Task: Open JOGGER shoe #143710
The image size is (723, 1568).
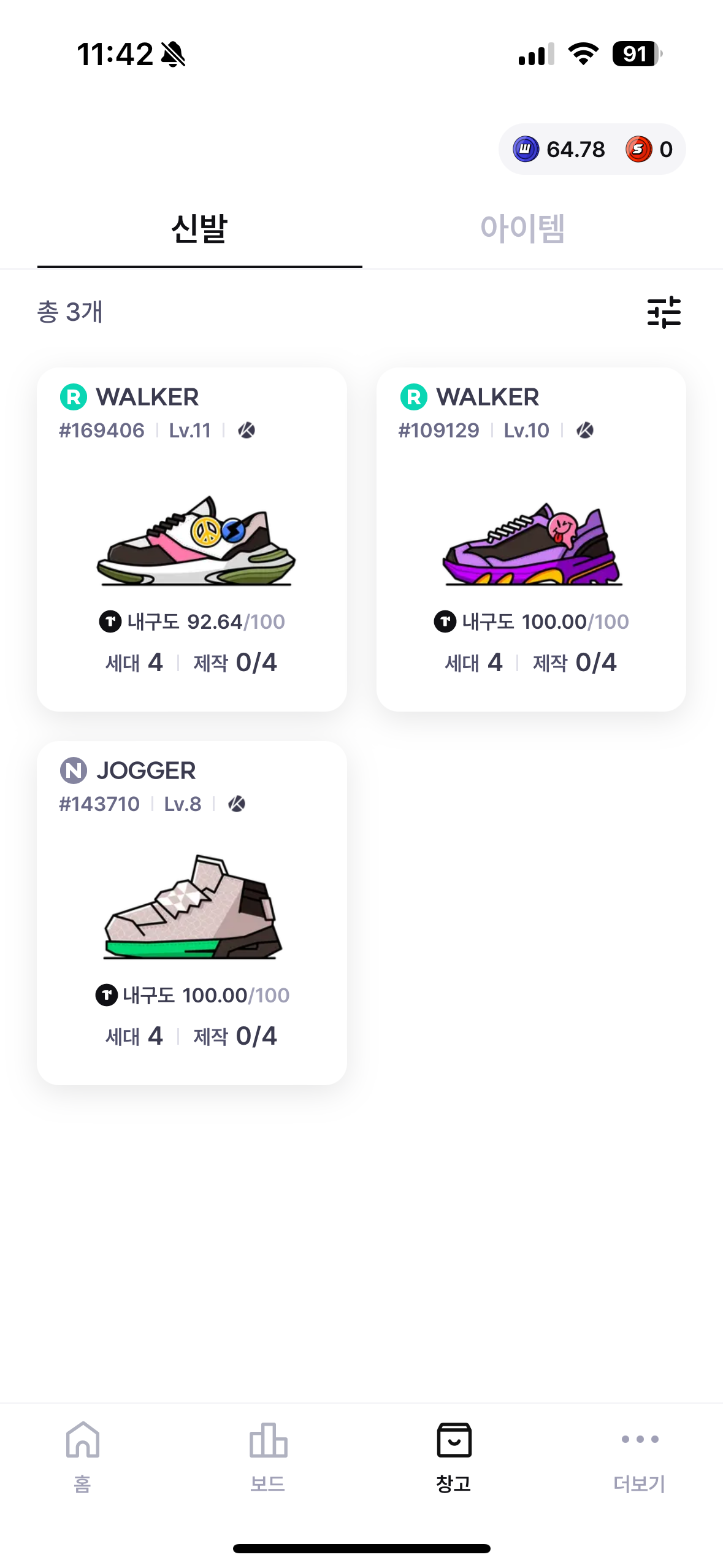Action: [192, 912]
